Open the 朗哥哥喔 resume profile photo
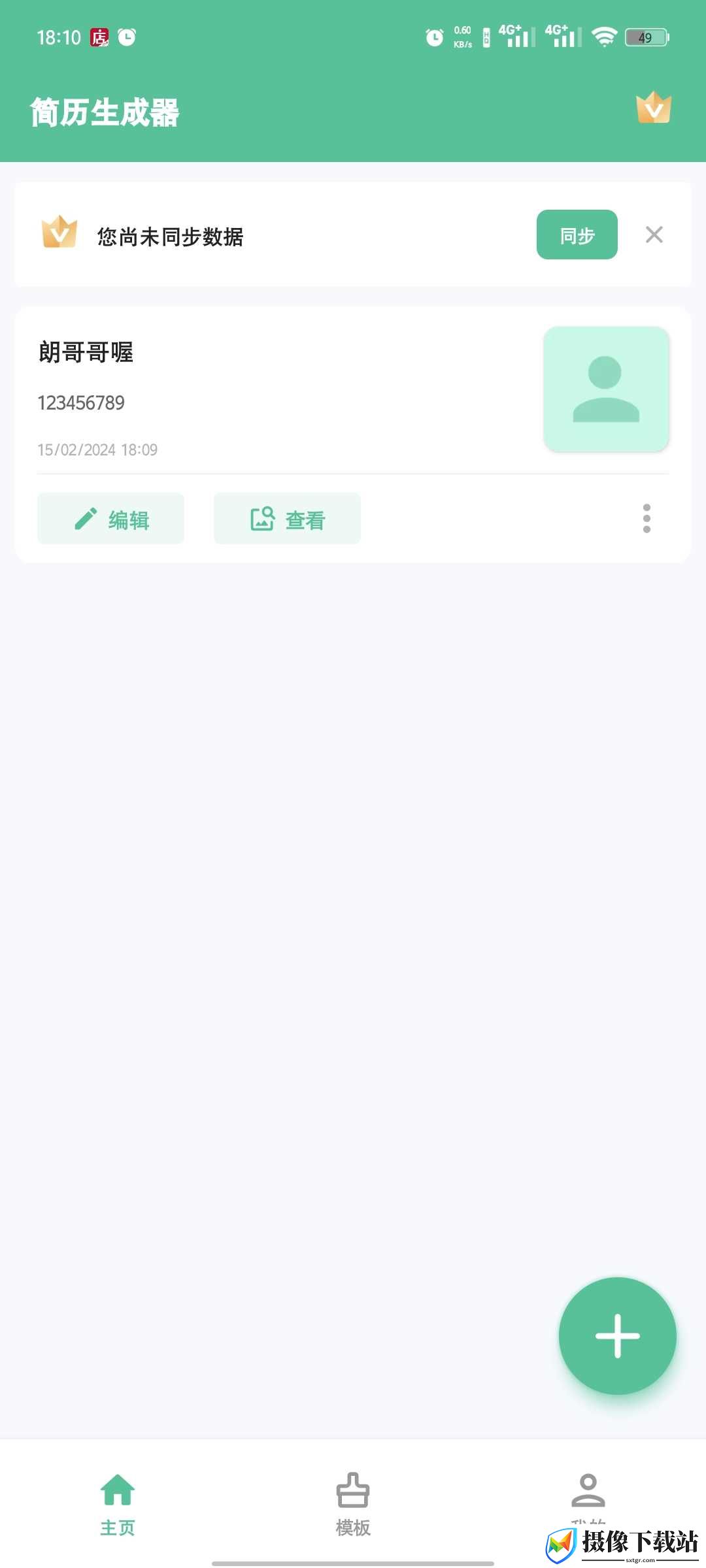This screenshot has width=706, height=1568. point(606,389)
